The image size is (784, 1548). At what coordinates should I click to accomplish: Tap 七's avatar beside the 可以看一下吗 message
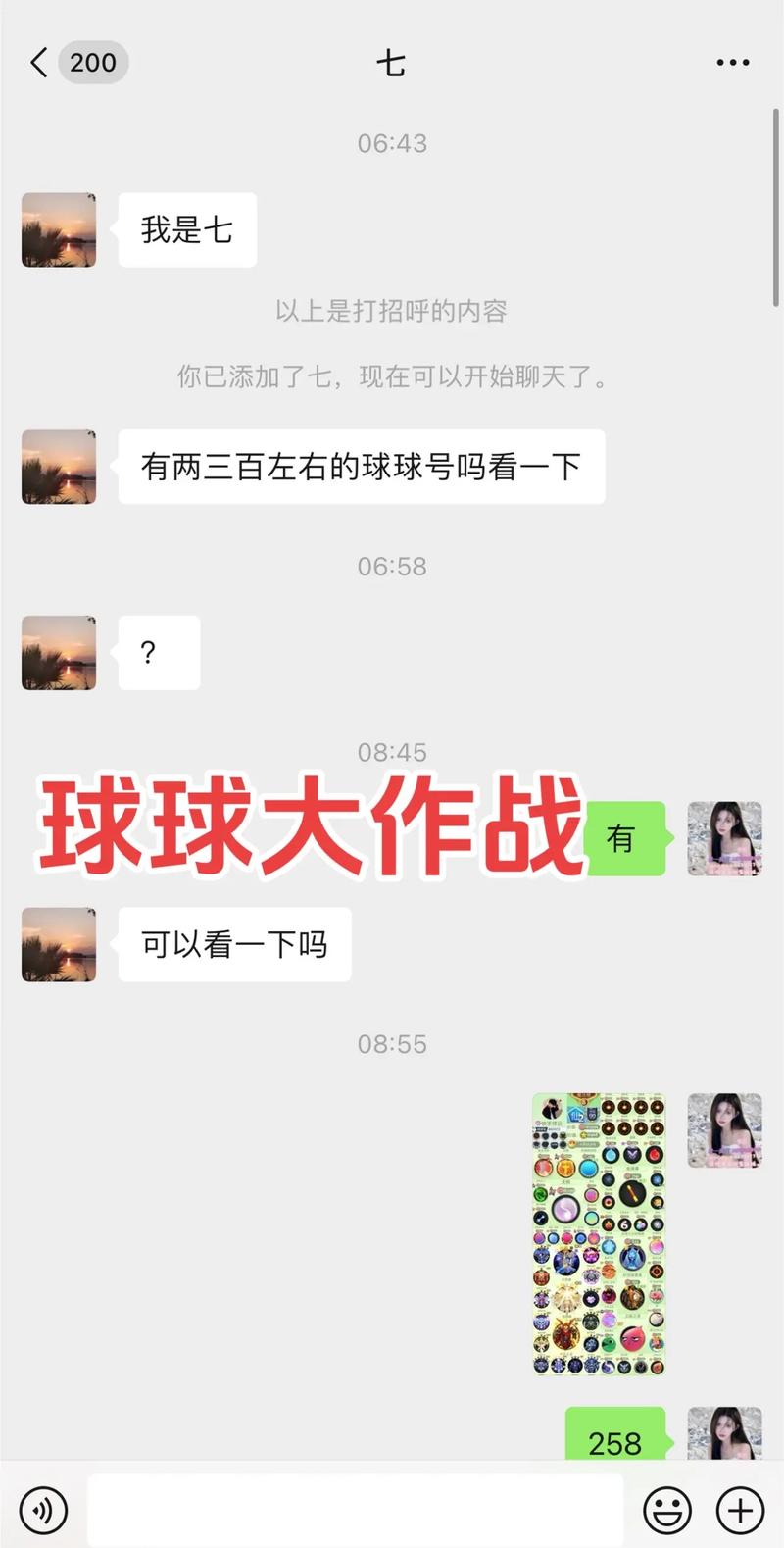click(58, 944)
